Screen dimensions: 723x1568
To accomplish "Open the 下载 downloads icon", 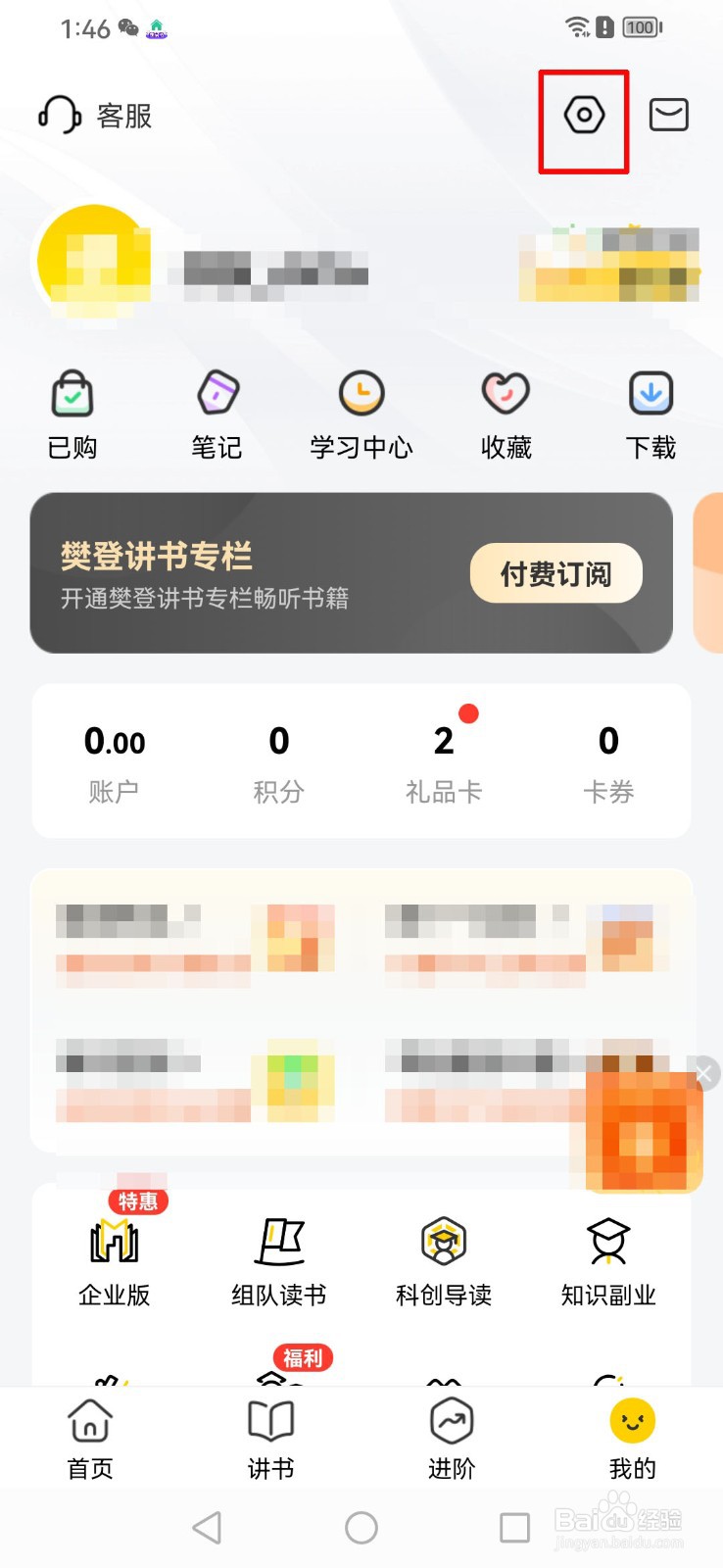I will click(650, 412).
